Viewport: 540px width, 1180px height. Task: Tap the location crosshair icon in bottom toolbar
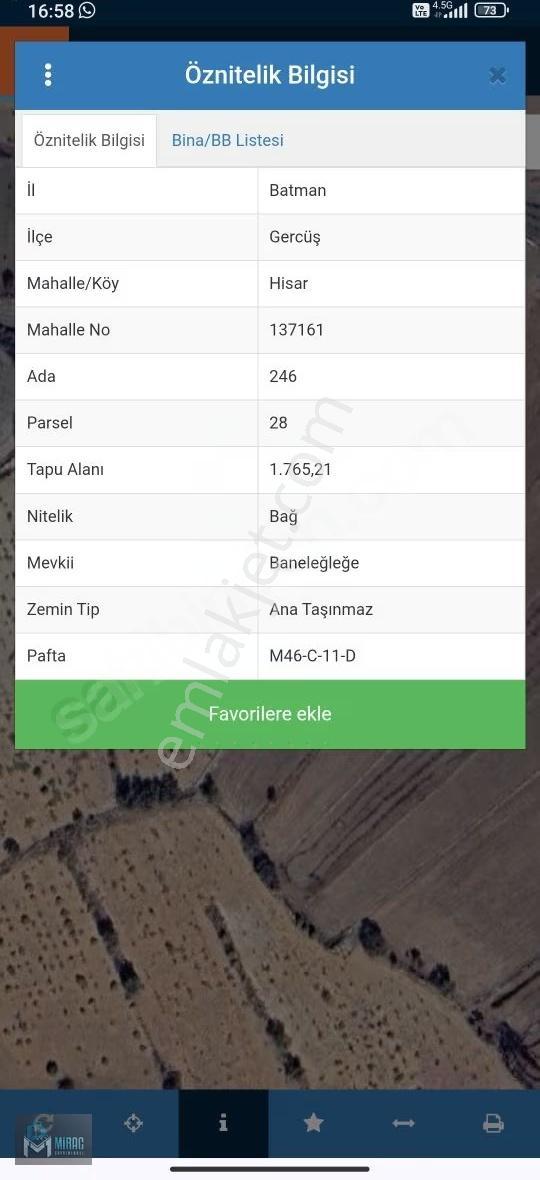(x=133, y=1124)
